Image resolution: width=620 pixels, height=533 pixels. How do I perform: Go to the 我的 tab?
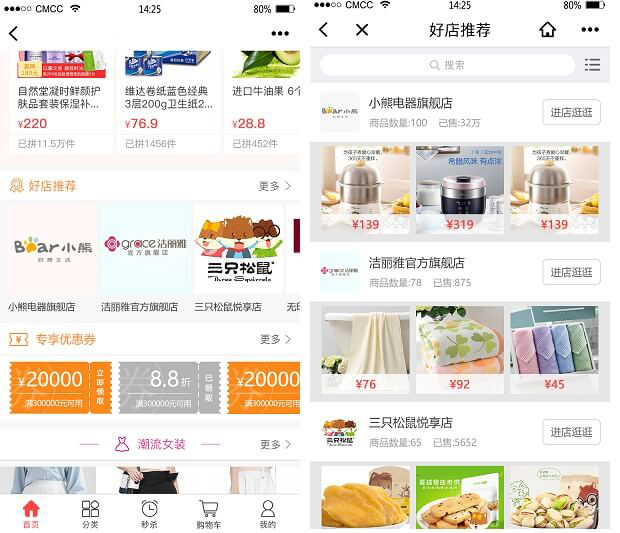(x=267, y=514)
